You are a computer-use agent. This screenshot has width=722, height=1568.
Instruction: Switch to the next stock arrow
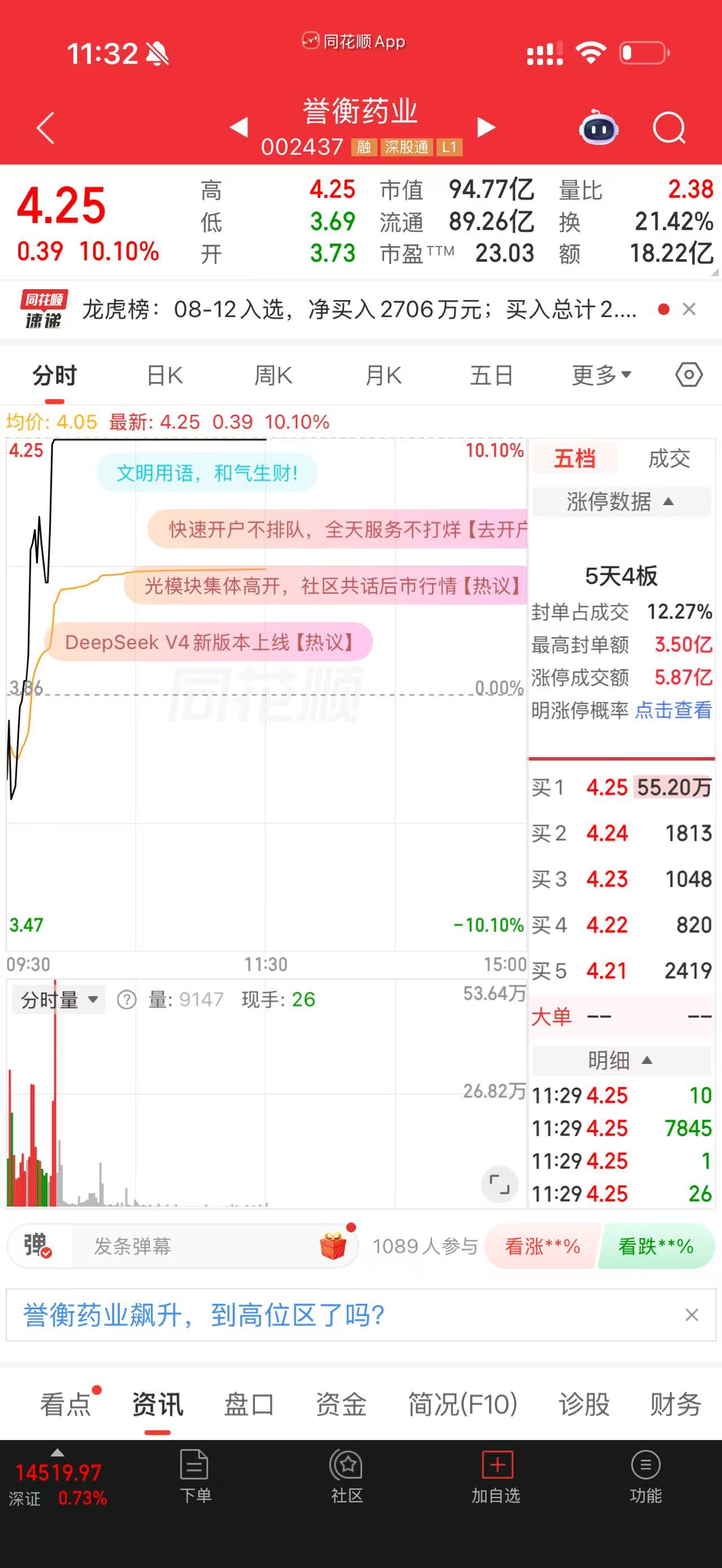(485, 127)
